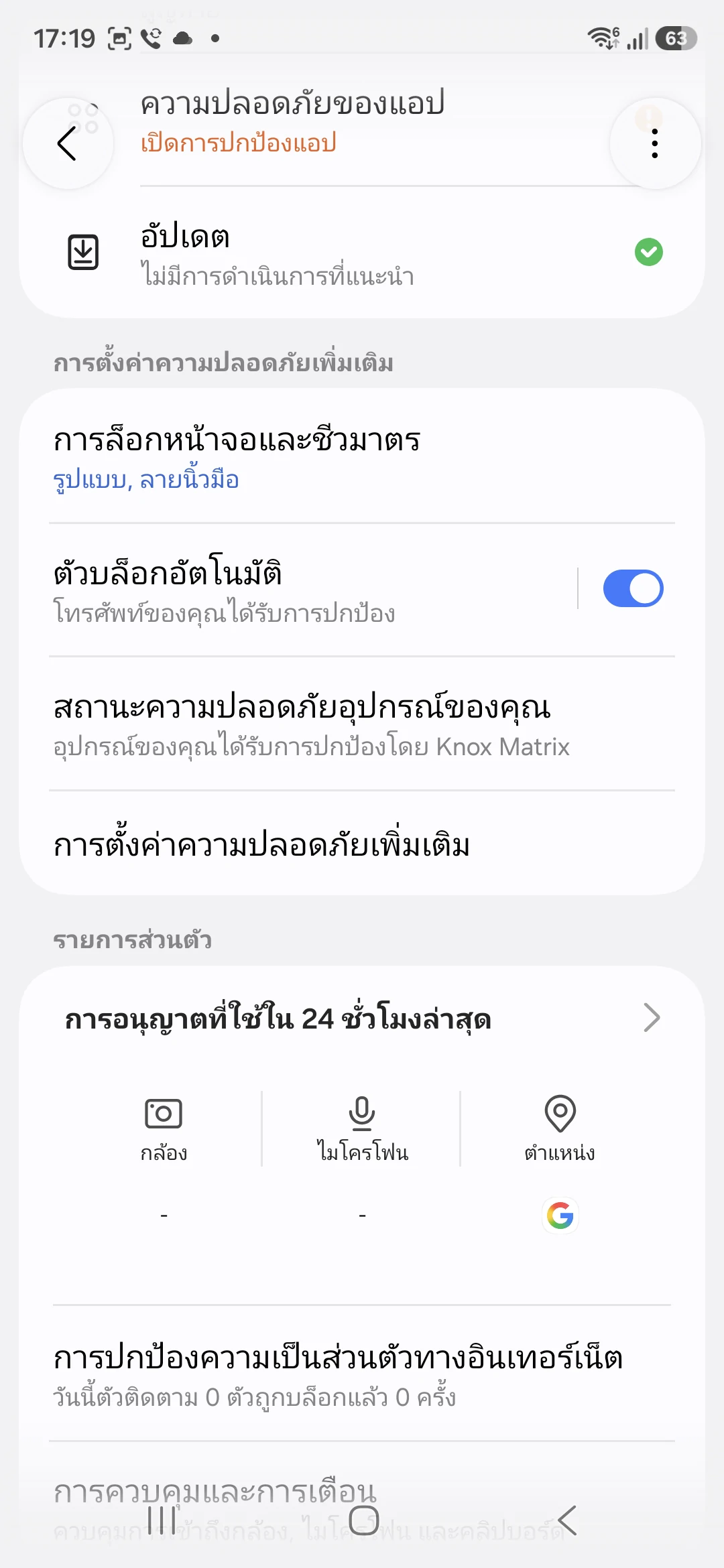The width and height of the screenshot is (724, 1568).
Task: Open recent apps from navigation bar
Action: [162, 1520]
